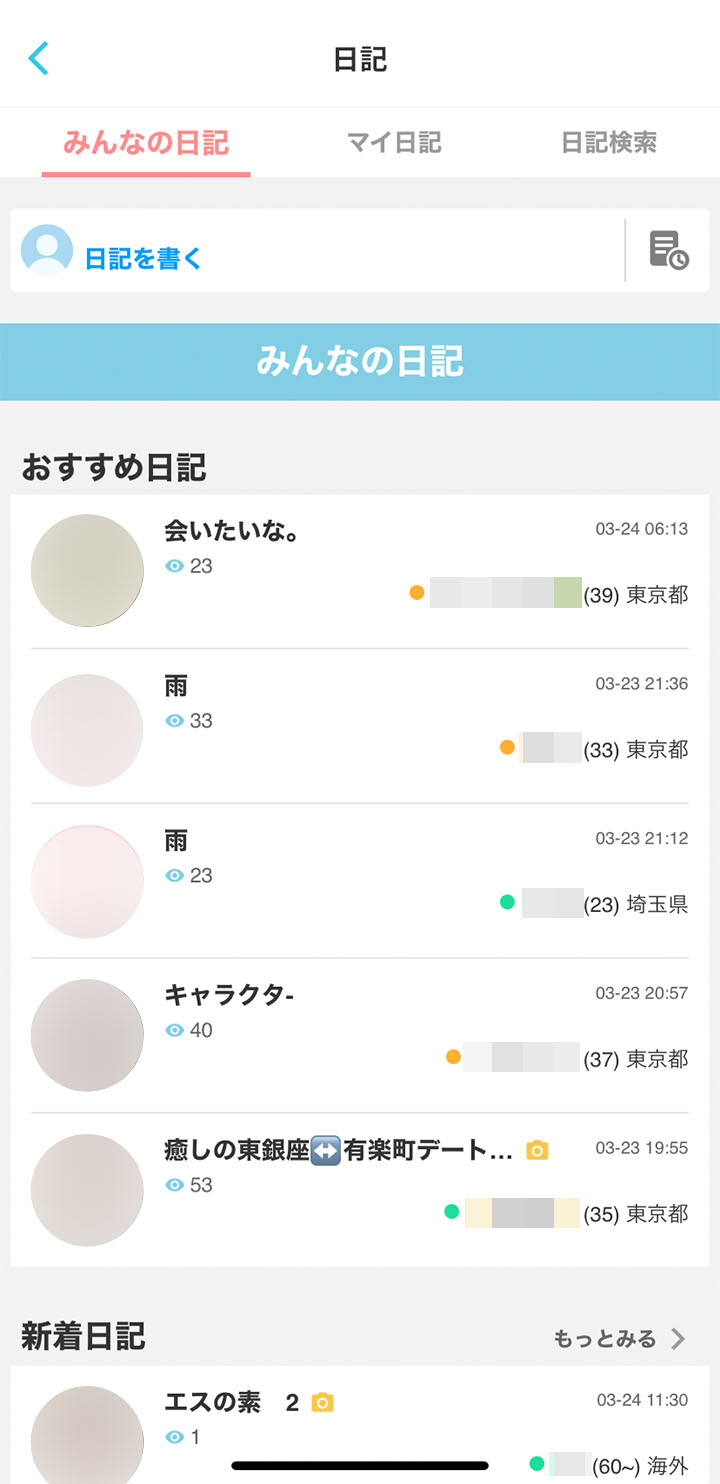Open the diary titled 会いたいな。
The height and width of the screenshot is (1484, 720).
click(360, 571)
